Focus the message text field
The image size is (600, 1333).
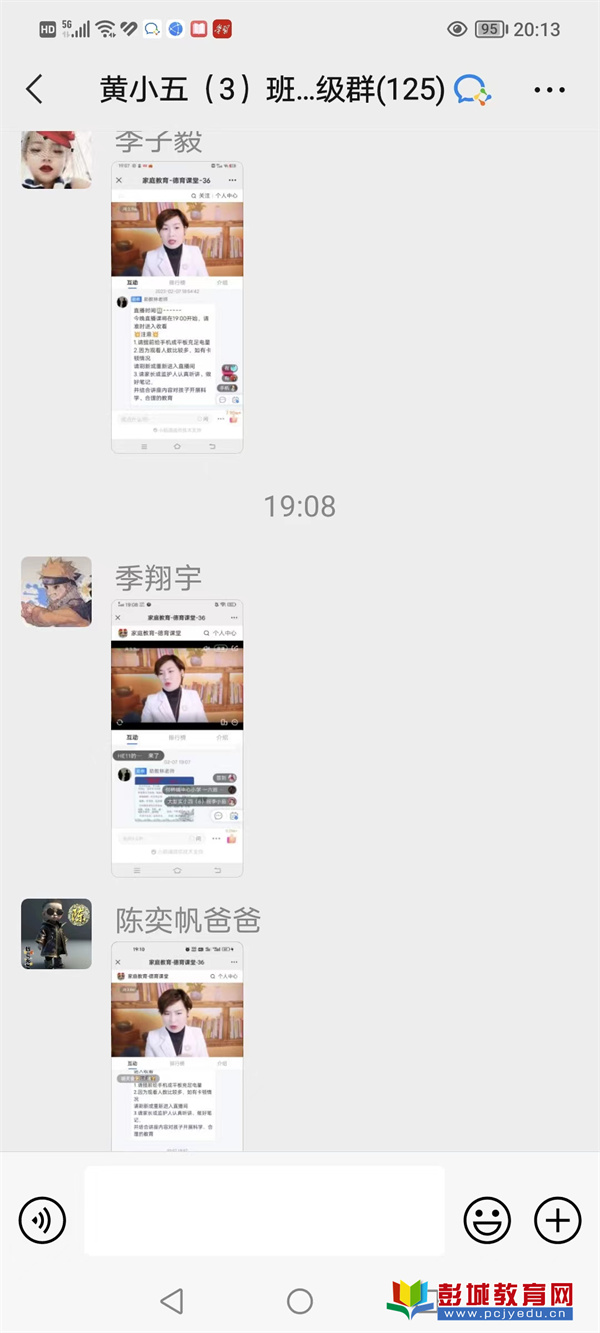(264, 1210)
